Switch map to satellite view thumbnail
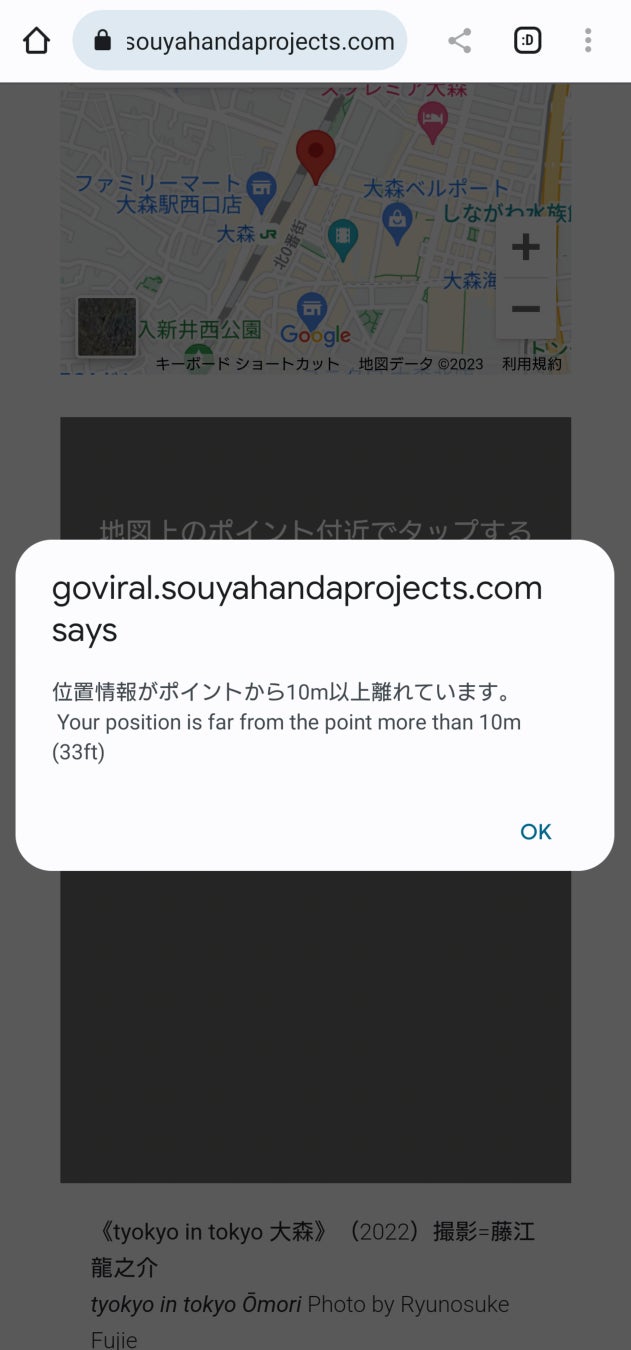The height and width of the screenshot is (1350, 631). (106, 327)
